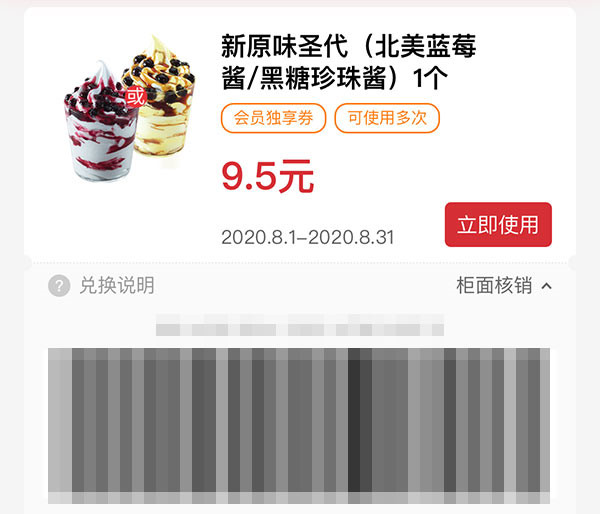The height and width of the screenshot is (514, 600).
Task: Collapse the 柜面核销 section
Action: 504,286
